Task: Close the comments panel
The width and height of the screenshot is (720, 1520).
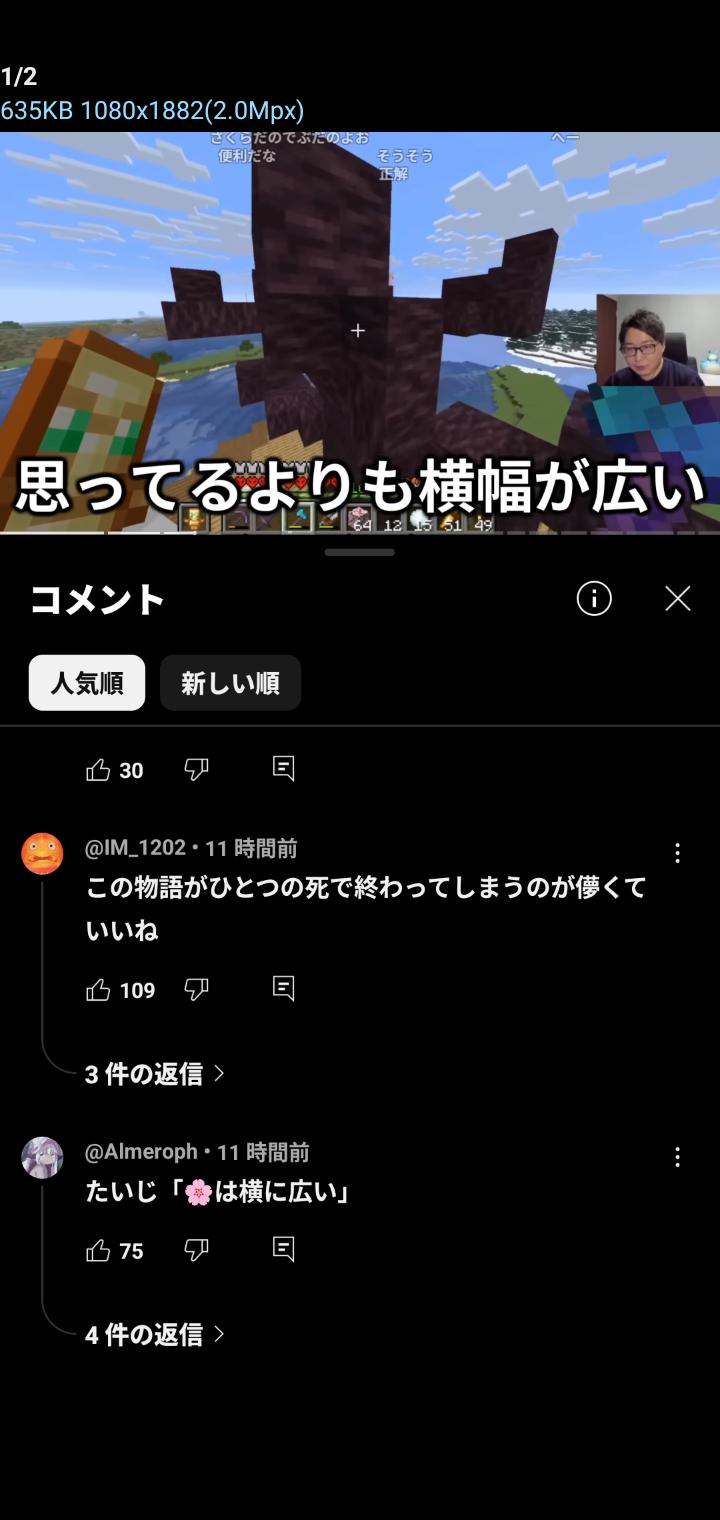Action: [x=678, y=599]
